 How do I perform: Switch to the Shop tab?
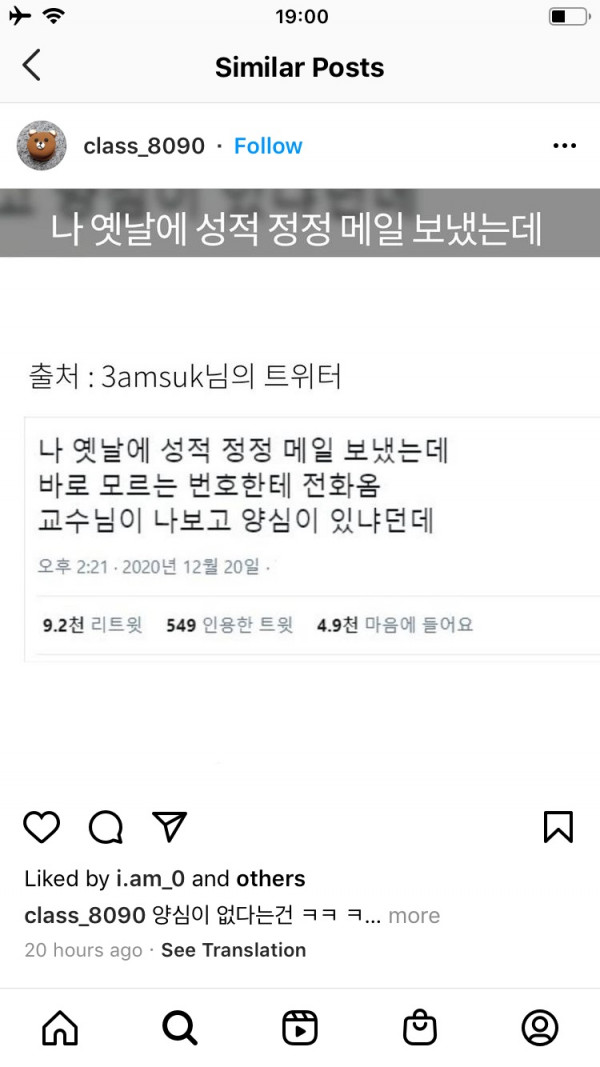[420, 1027]
